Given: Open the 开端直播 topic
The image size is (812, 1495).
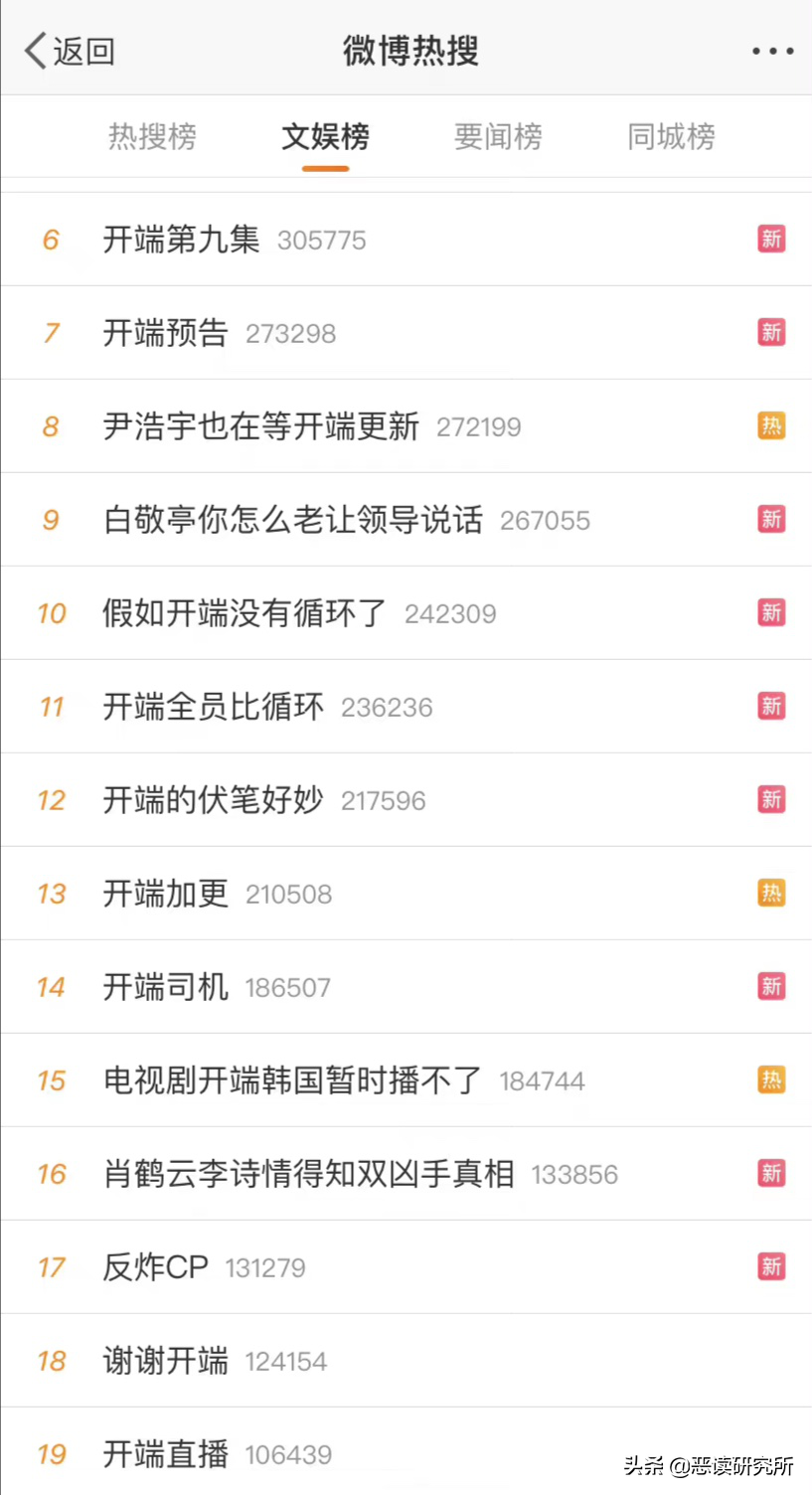Looking at the screenshot, I should point(166,1454).
